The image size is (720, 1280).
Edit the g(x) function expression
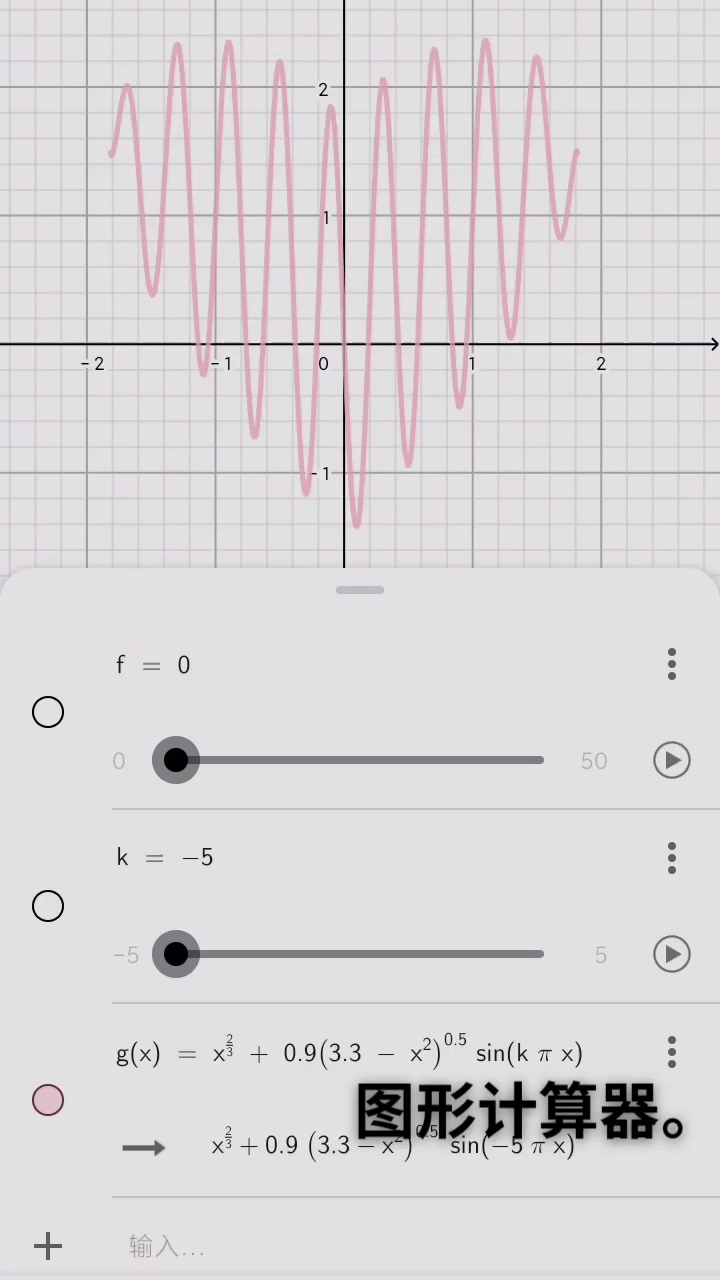pyautogui.click(x=350, y=1053)
